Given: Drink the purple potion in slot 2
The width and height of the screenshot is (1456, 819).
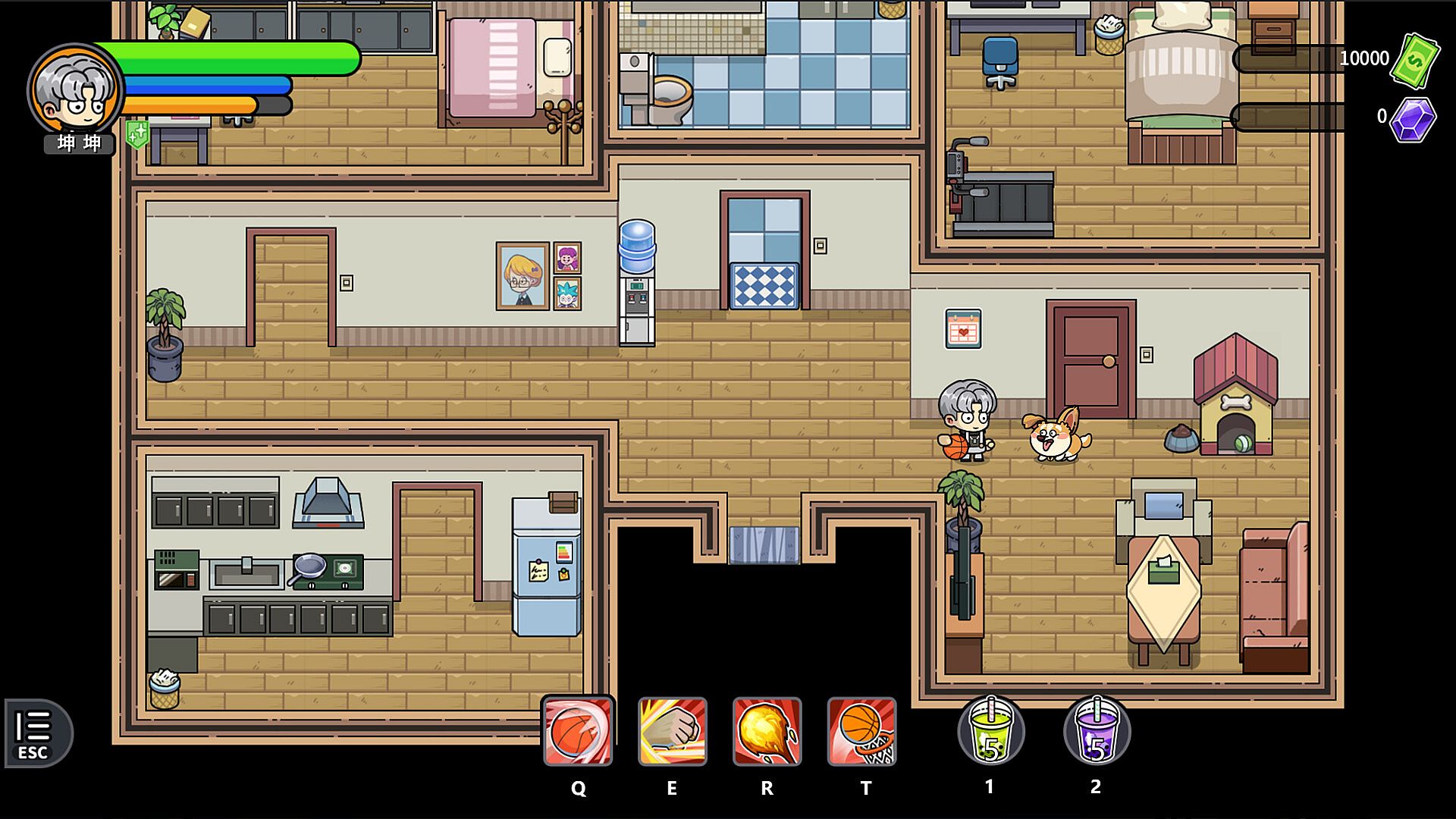Looking at the screenshot, I should tap(1097, 732).
